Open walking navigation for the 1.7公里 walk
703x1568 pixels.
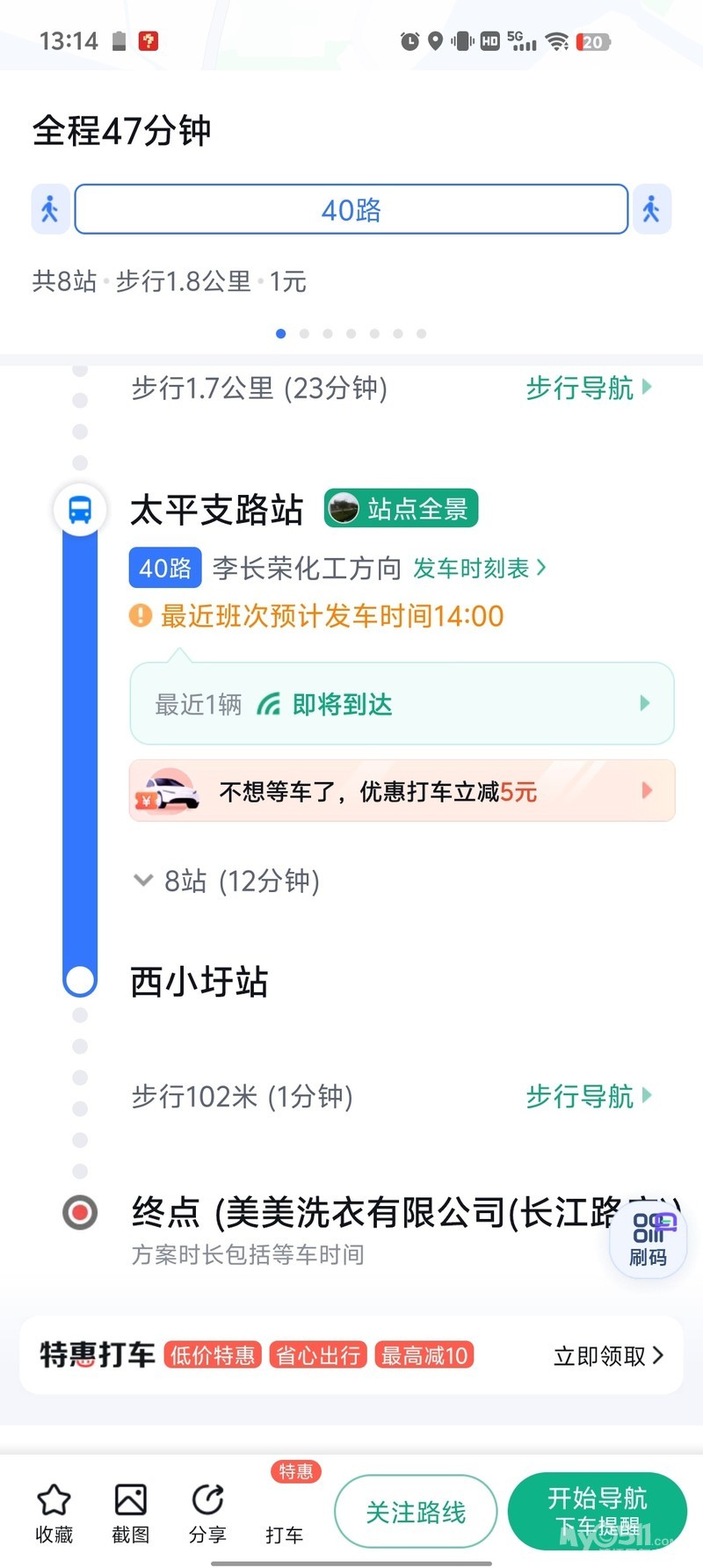588,387
